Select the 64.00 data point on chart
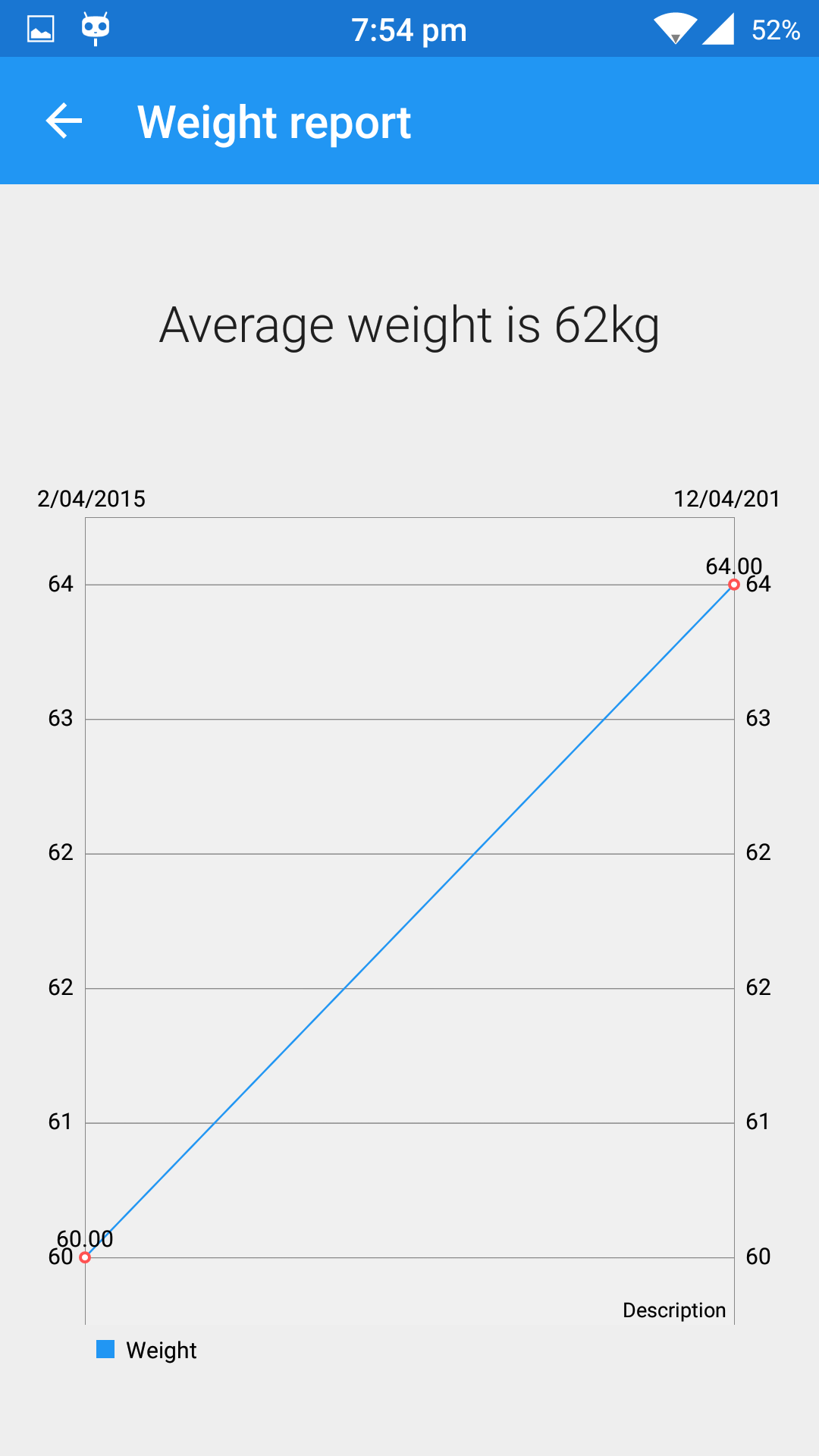The image size is (819, 1456). (733, 585)
